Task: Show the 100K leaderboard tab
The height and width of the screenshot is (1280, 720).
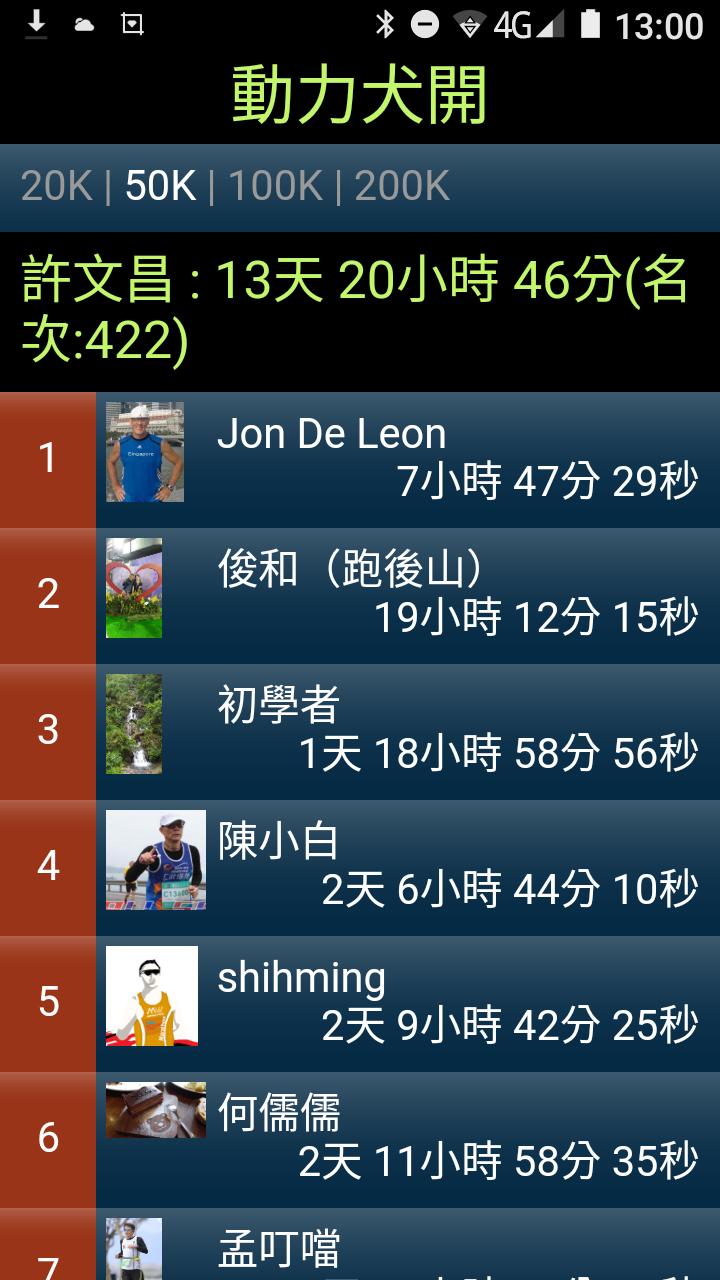Action: coord(275,187)
